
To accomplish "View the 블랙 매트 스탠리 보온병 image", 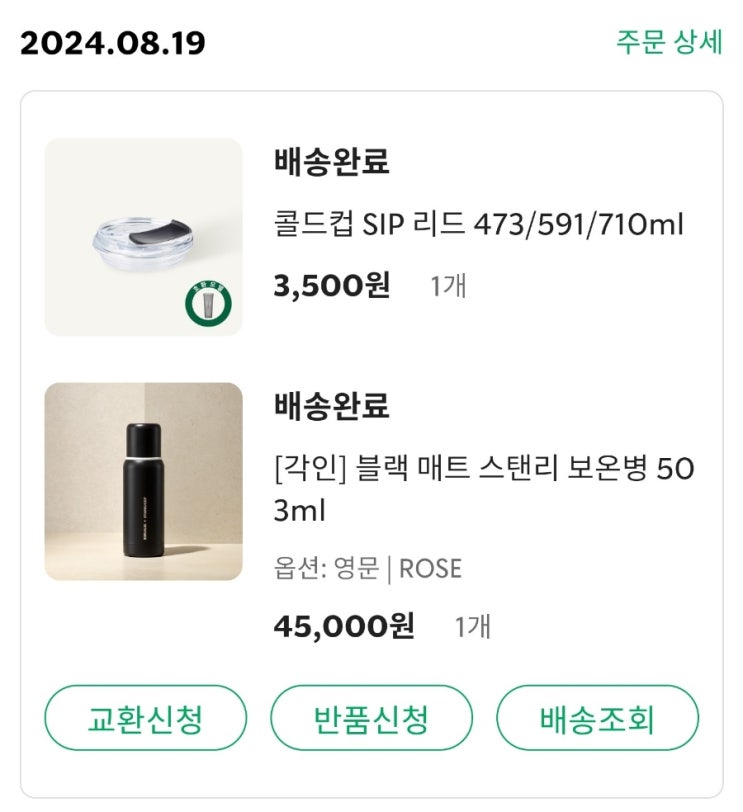I will [x=144, y=481].
